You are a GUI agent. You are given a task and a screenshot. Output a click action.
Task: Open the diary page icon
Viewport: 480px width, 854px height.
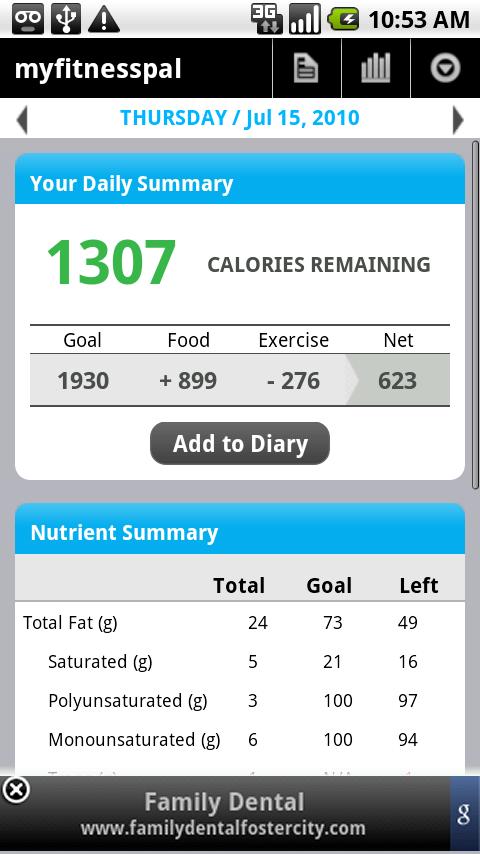coord(306,69)
